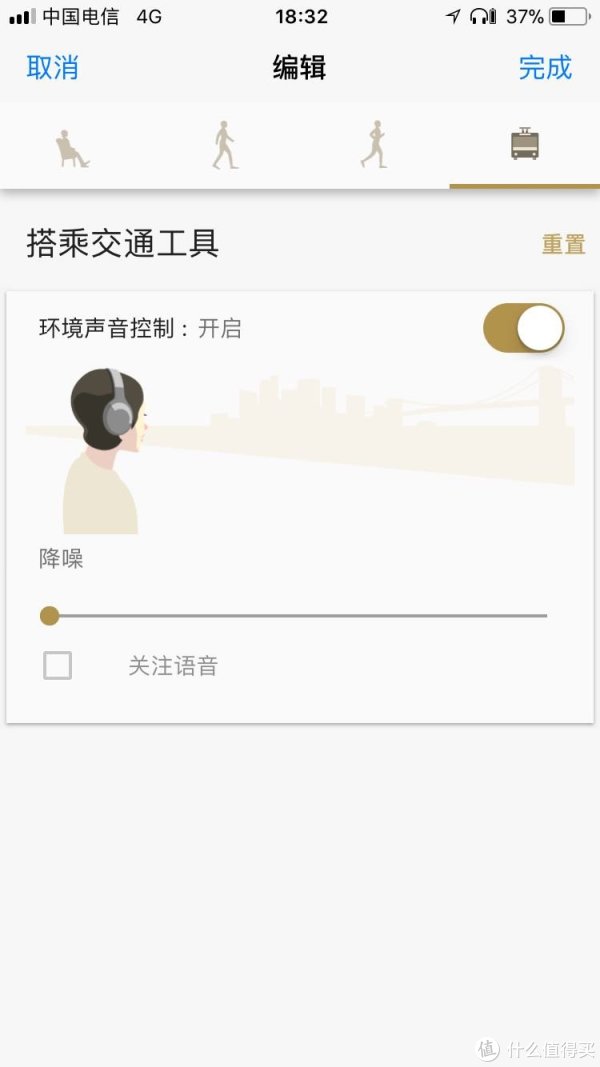The image size is (600, 1067).
Task: Turn off the 环境声音控制 switch
Action: [524, 328]
